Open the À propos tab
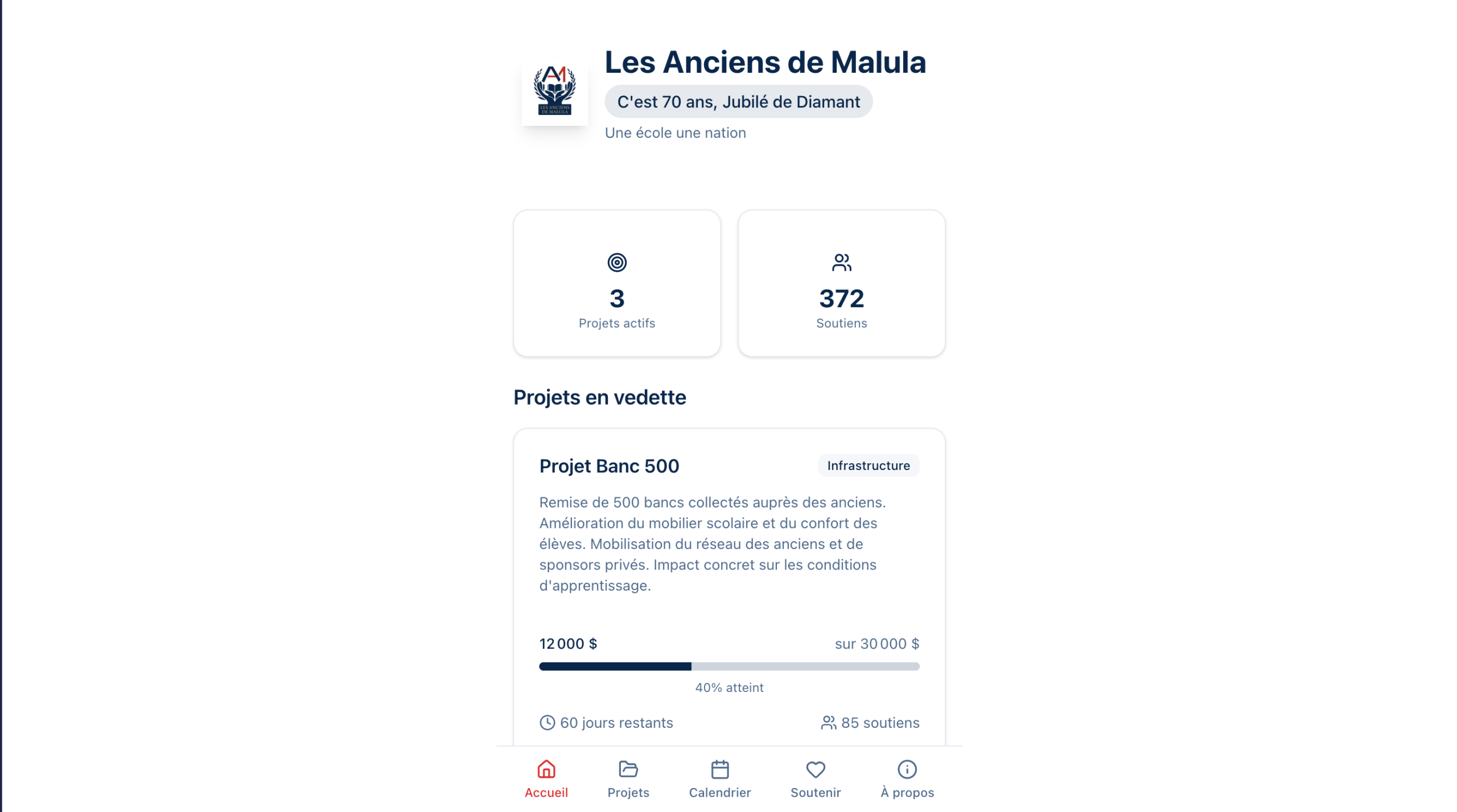Image resolution: width=1457 pixels, height=812 pixels. [907, 778]
